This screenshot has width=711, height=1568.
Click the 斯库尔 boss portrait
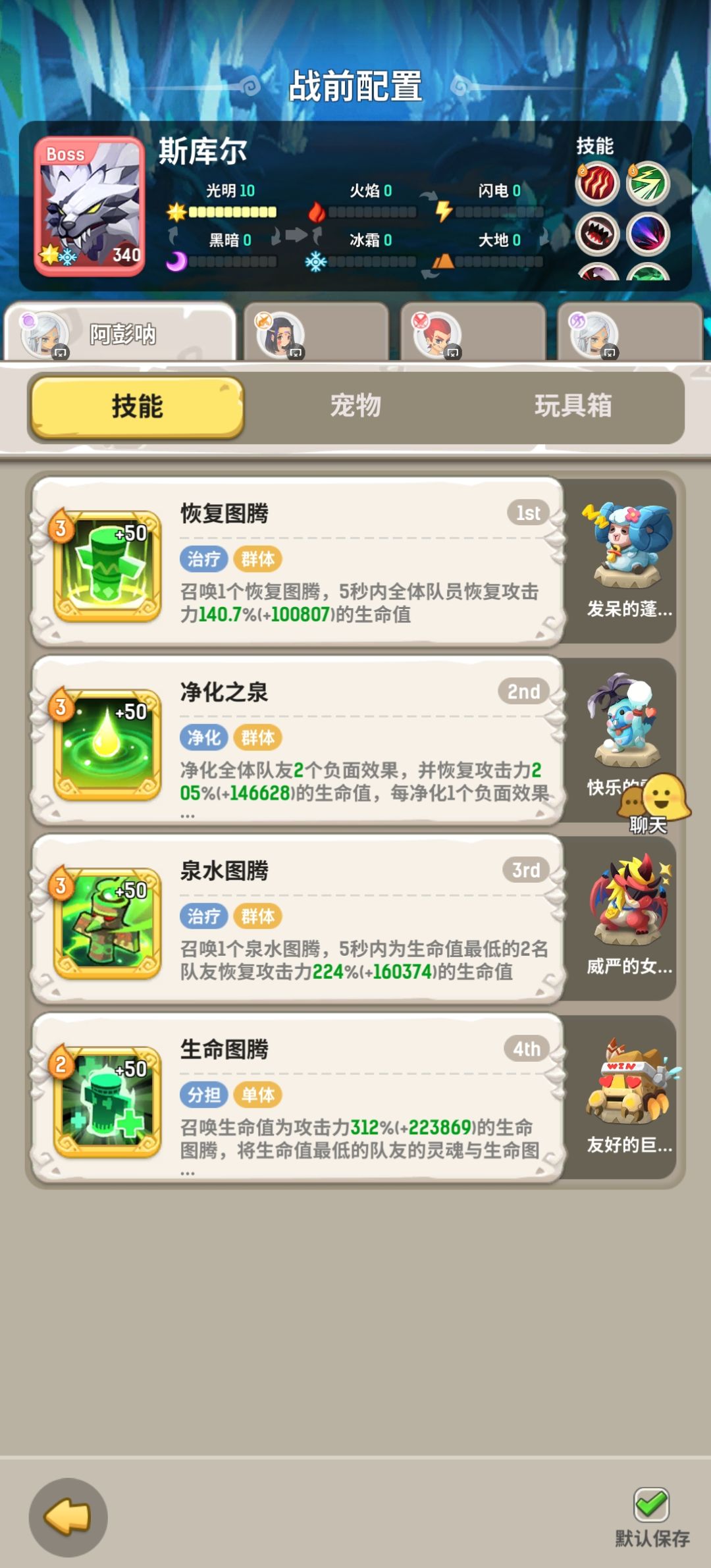[x=89, y=204]
